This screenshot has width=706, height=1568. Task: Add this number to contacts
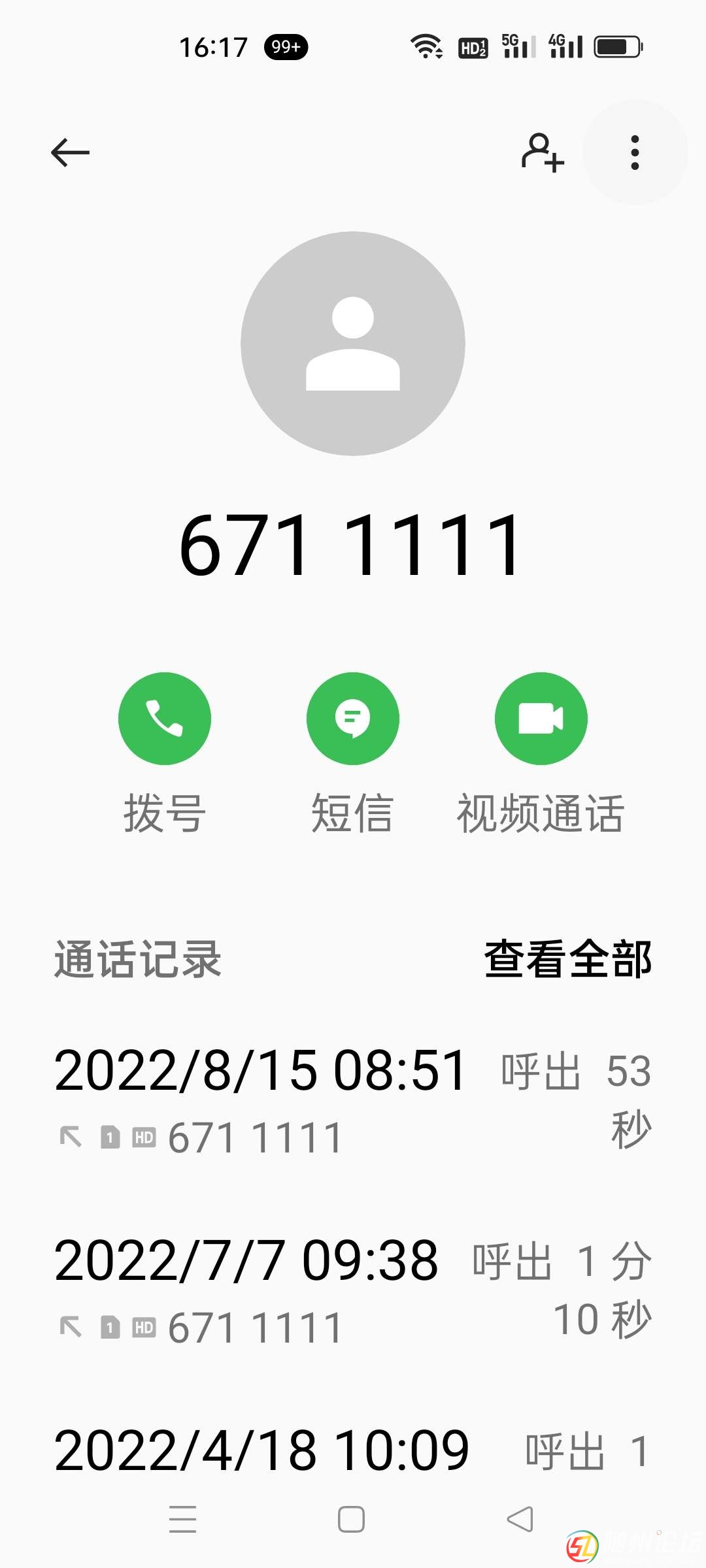point(542,153)
